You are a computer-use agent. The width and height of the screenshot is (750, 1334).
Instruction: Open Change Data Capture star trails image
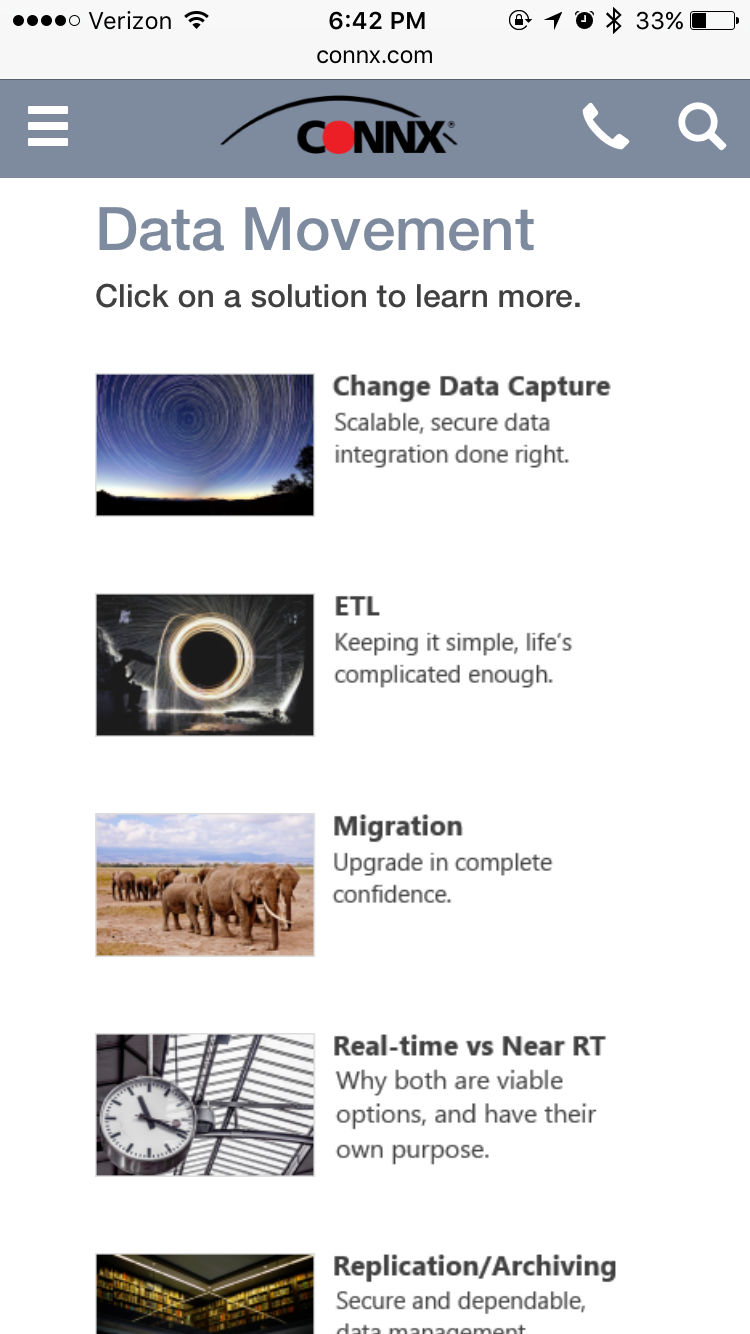[205, 445]
